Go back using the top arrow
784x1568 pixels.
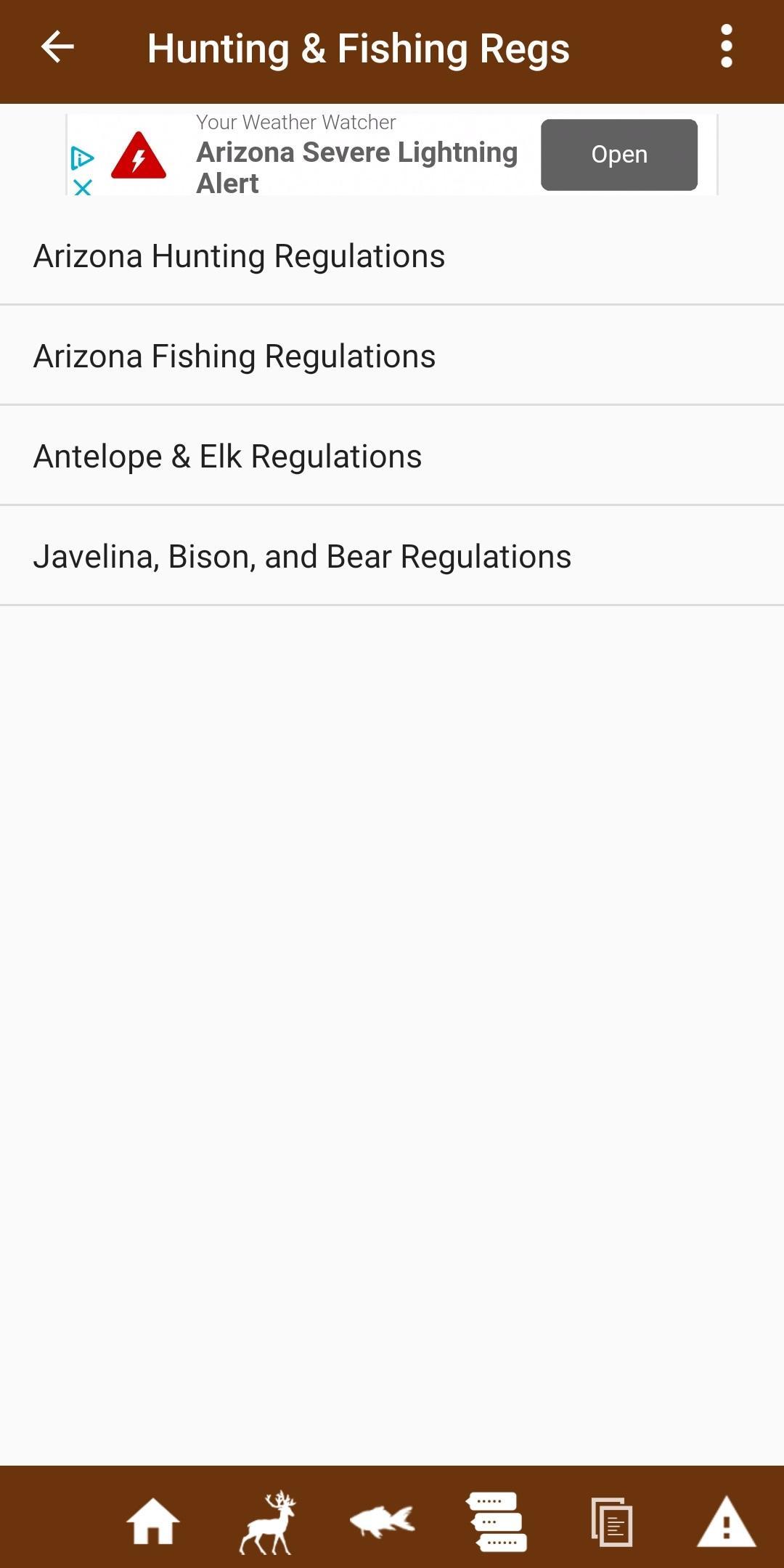57,48
